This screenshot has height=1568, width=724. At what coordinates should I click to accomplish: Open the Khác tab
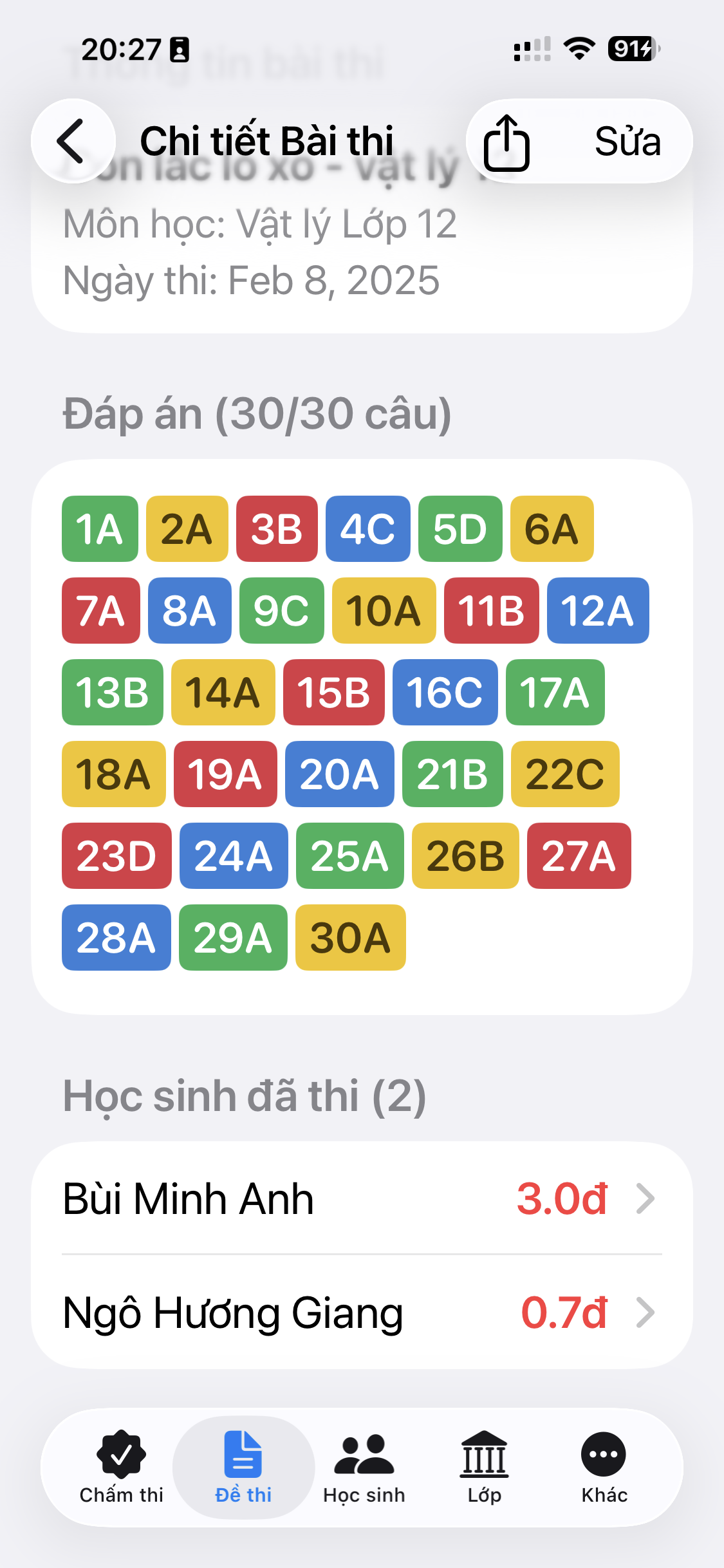604,1467
